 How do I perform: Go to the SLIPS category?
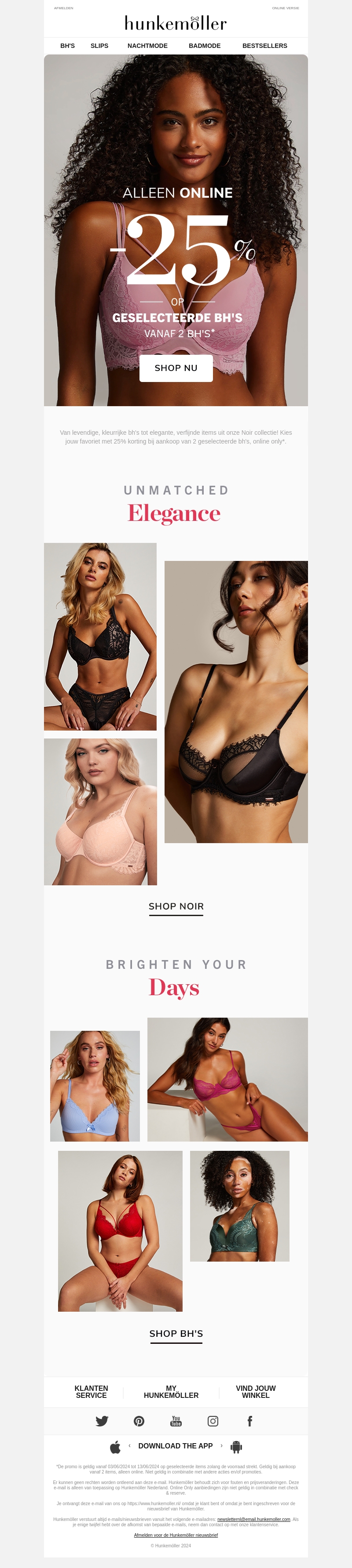99,46
